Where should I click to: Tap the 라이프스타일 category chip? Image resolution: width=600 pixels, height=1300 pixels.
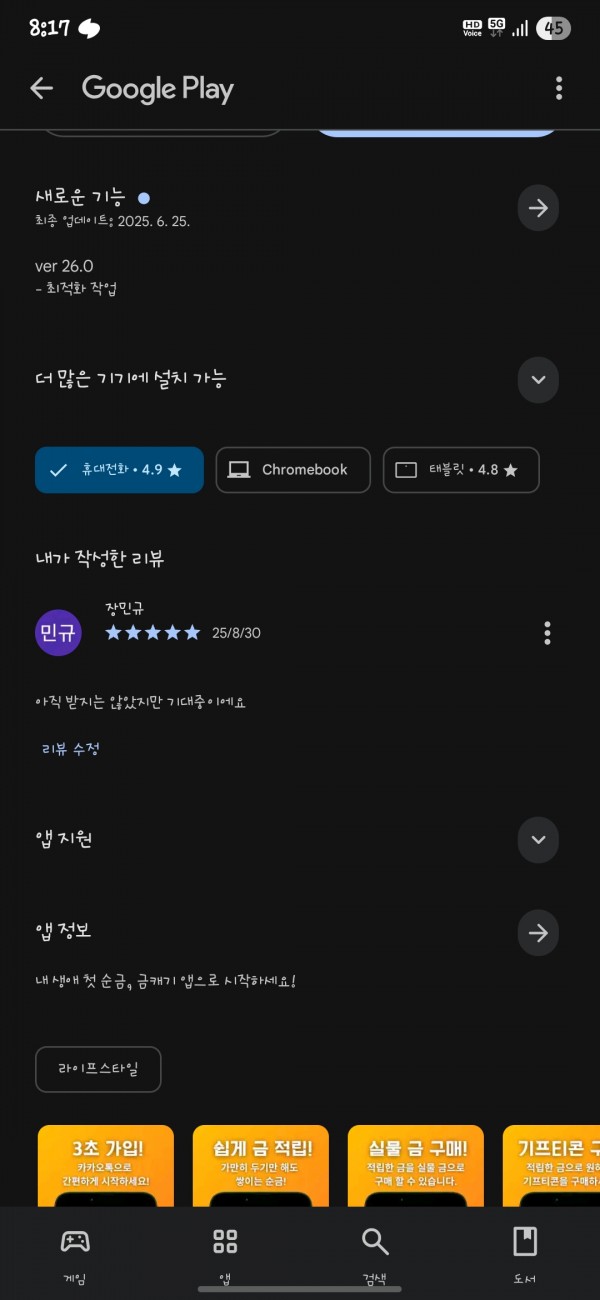[x=98, y=1069]
